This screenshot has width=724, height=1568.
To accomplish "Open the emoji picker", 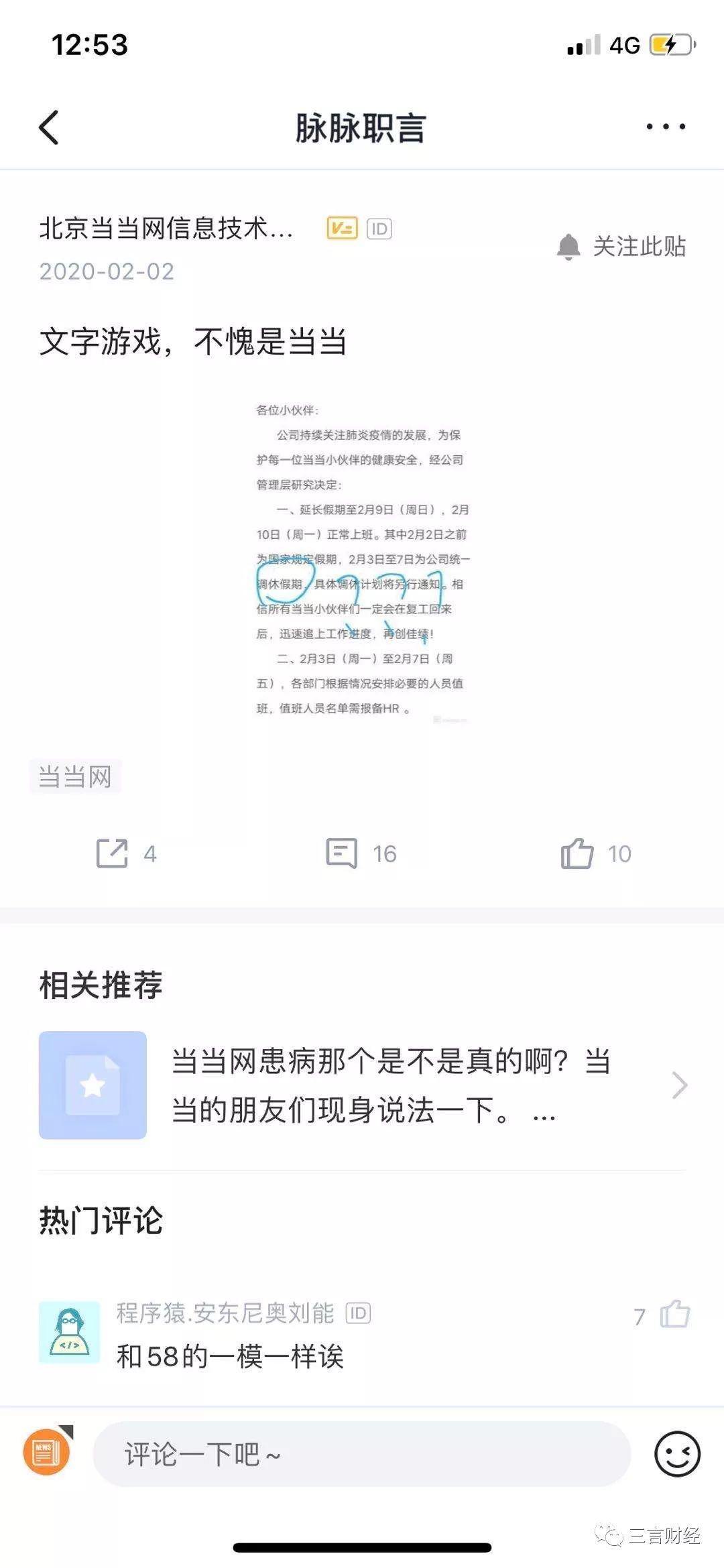I will point(677,1454).
